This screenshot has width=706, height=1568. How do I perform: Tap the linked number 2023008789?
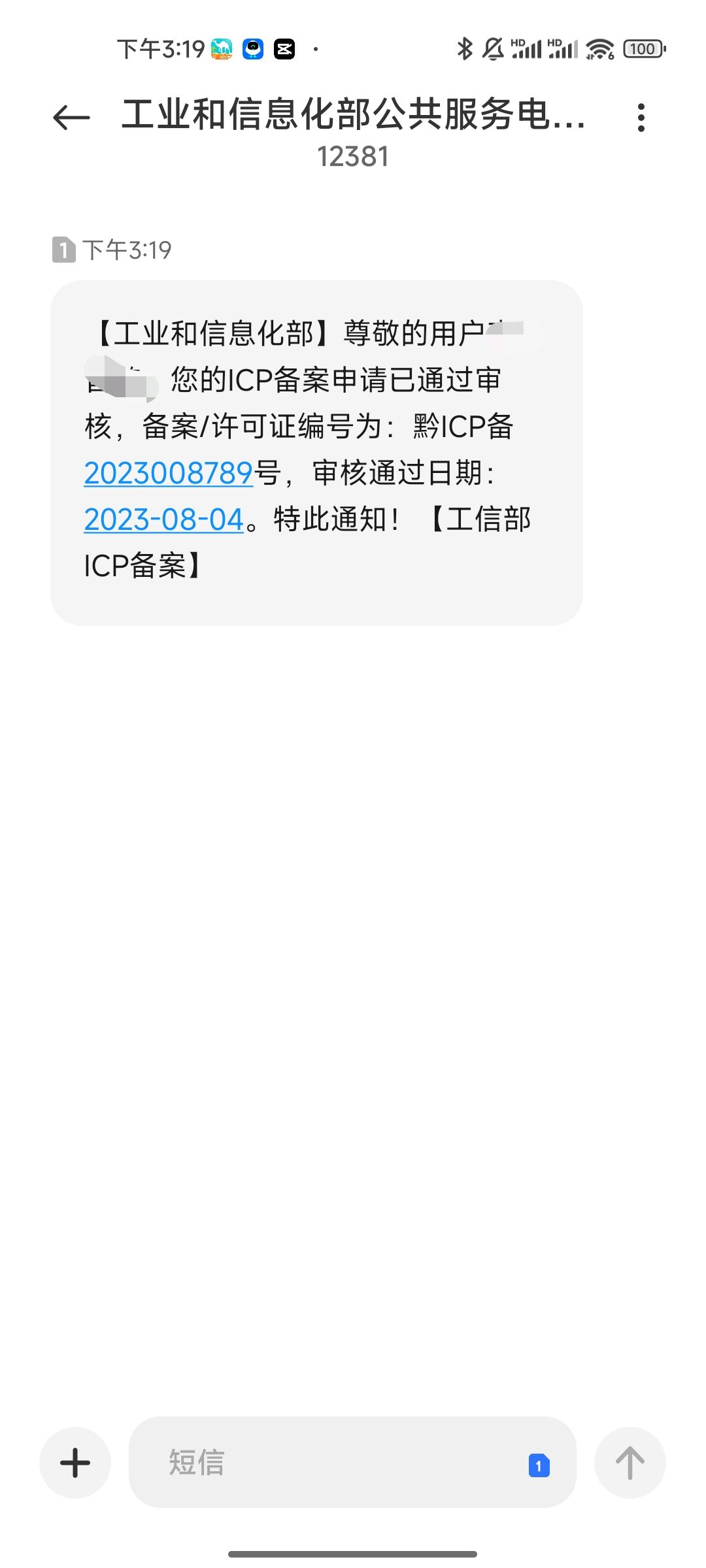point(169,472)
